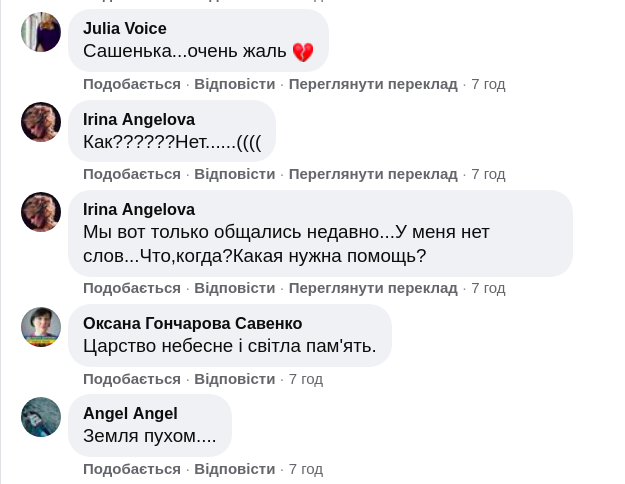
Task: Open Julia Voice's avatar picture
Action: 41,32
